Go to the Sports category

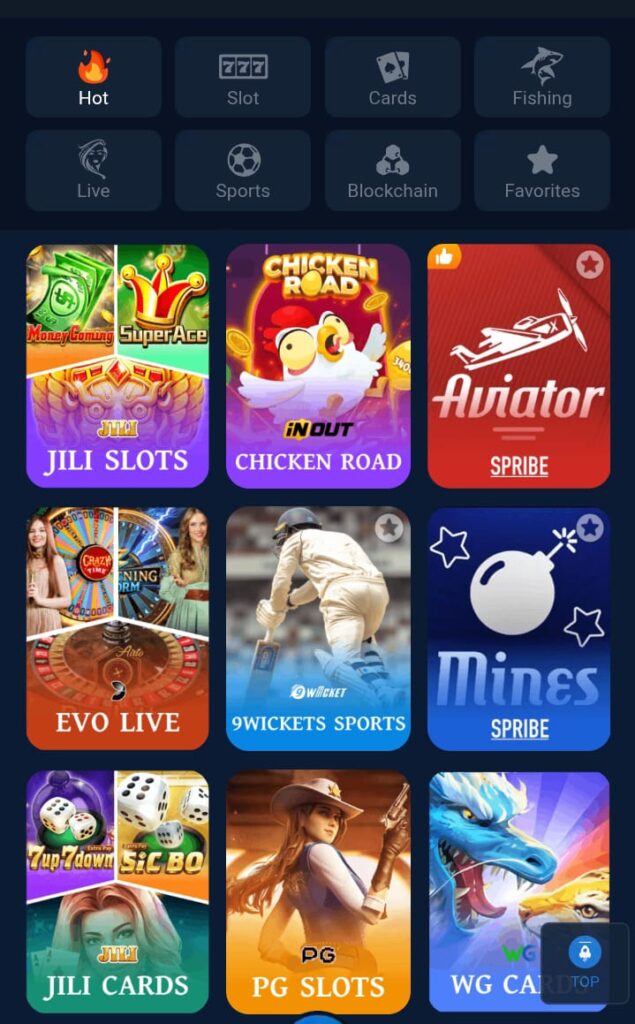point(243,171)
